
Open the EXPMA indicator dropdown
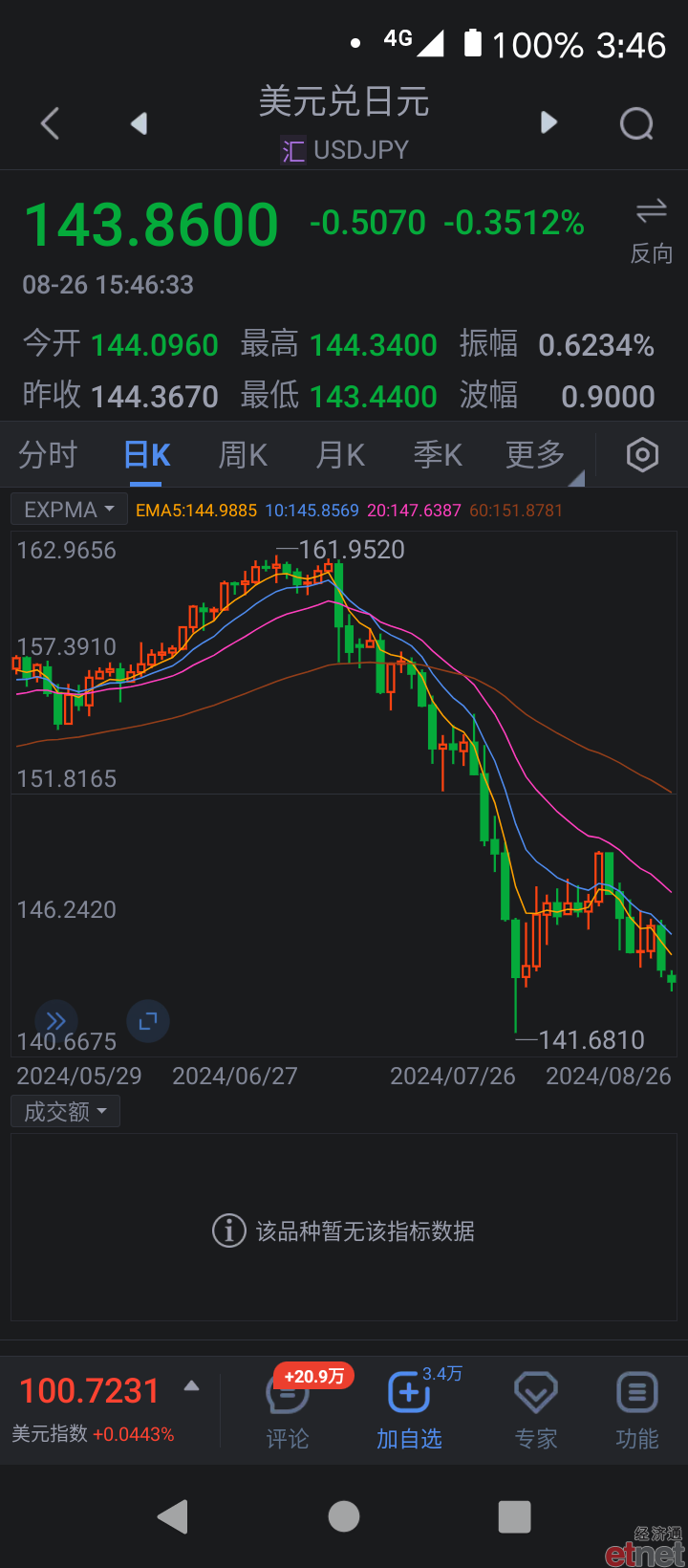point(69,510)
